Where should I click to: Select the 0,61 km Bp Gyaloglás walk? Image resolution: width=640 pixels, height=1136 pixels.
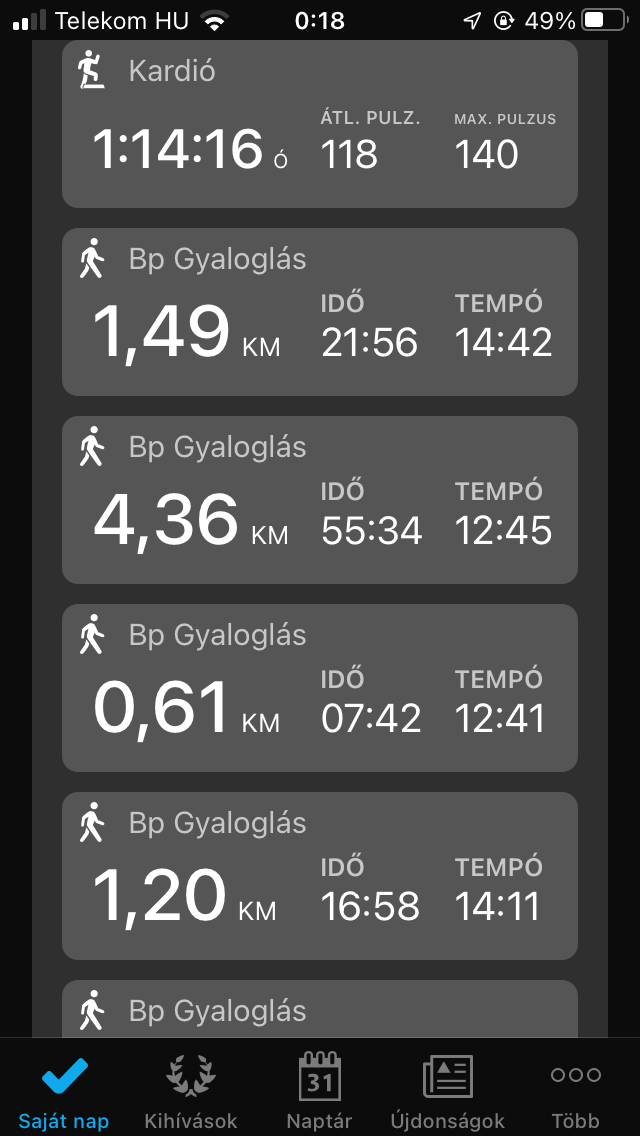coord(319,688)
